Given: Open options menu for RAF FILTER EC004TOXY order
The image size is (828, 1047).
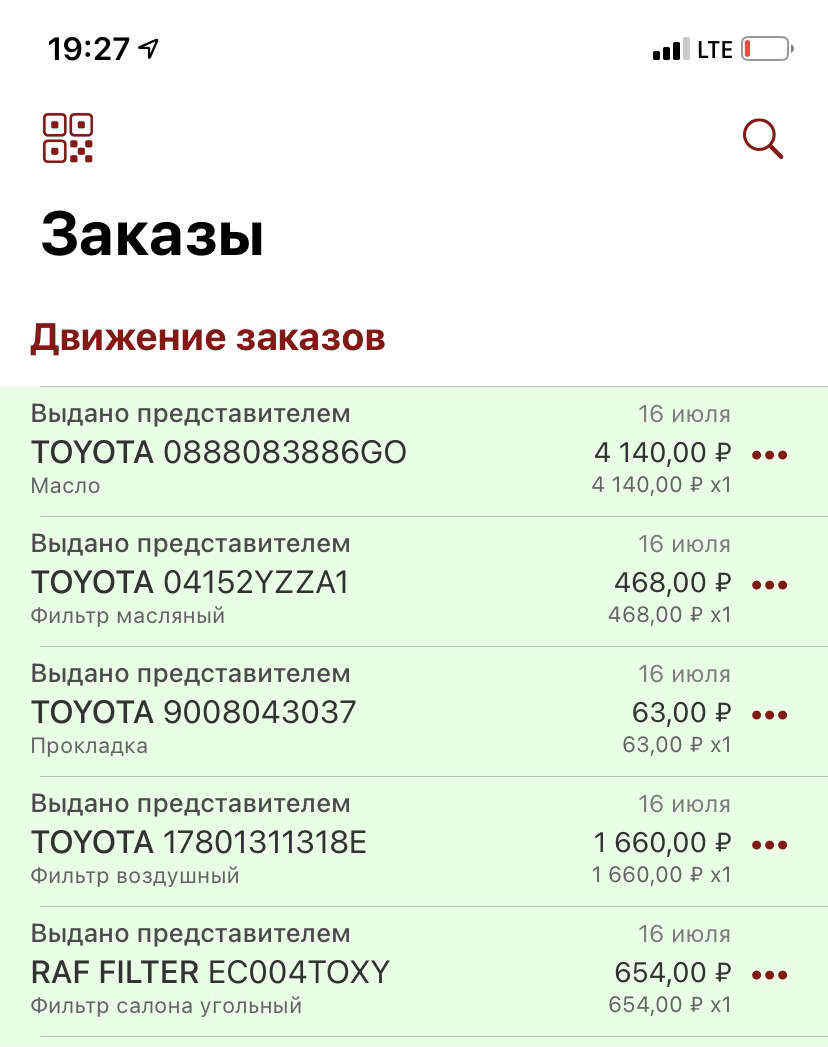Looking at the screenshot, I should point(768,974).
